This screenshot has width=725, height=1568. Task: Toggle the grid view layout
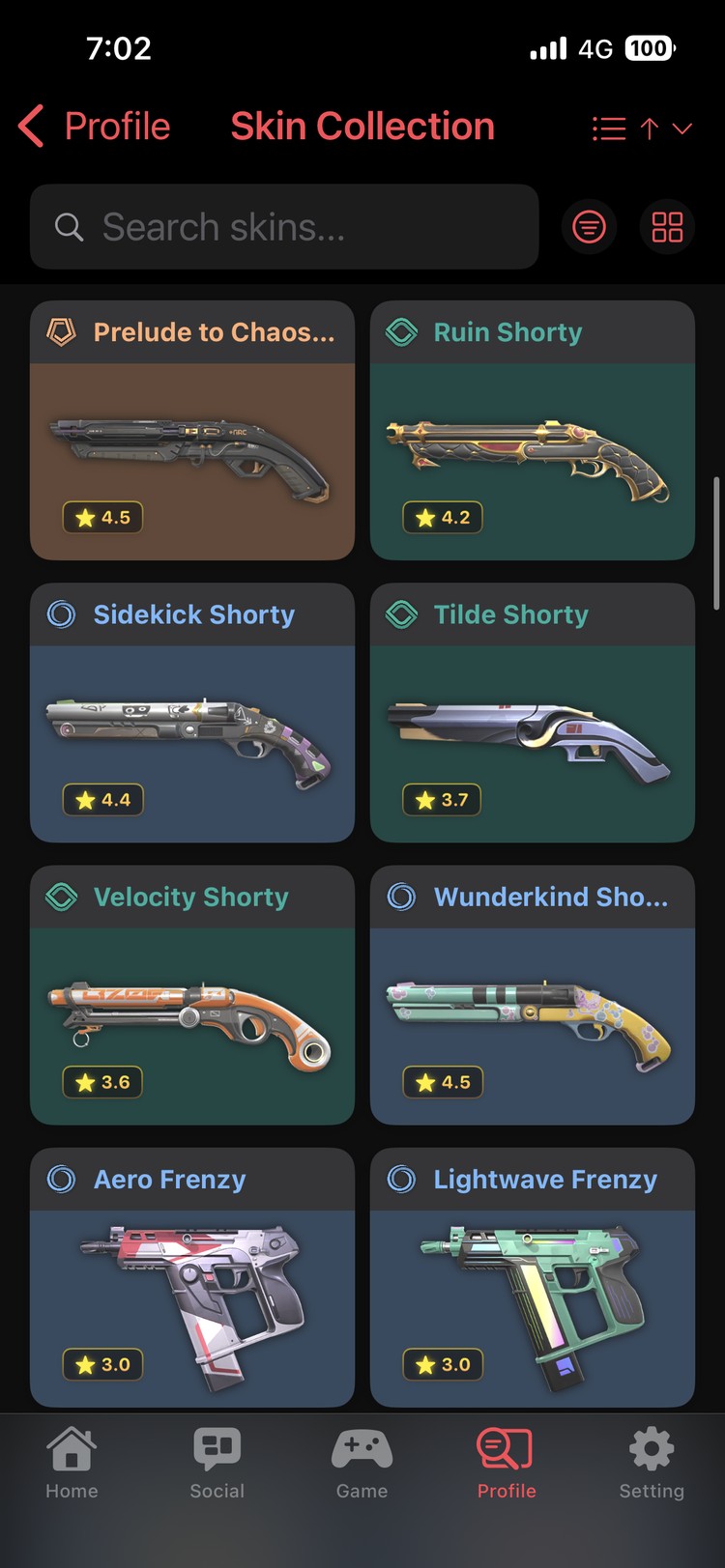[x=667, y=227]
